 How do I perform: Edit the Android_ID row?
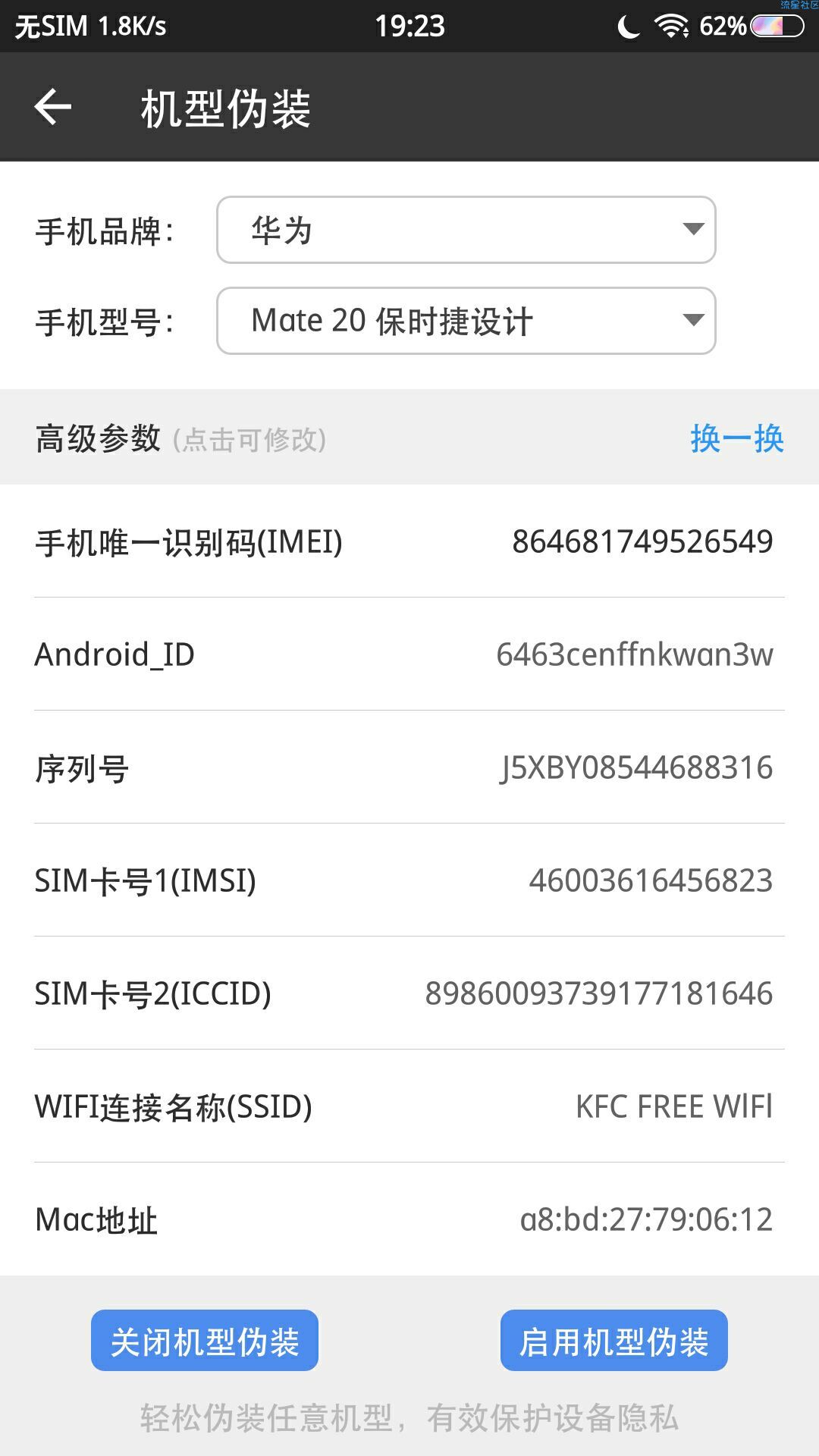click(x=409, y=654)
